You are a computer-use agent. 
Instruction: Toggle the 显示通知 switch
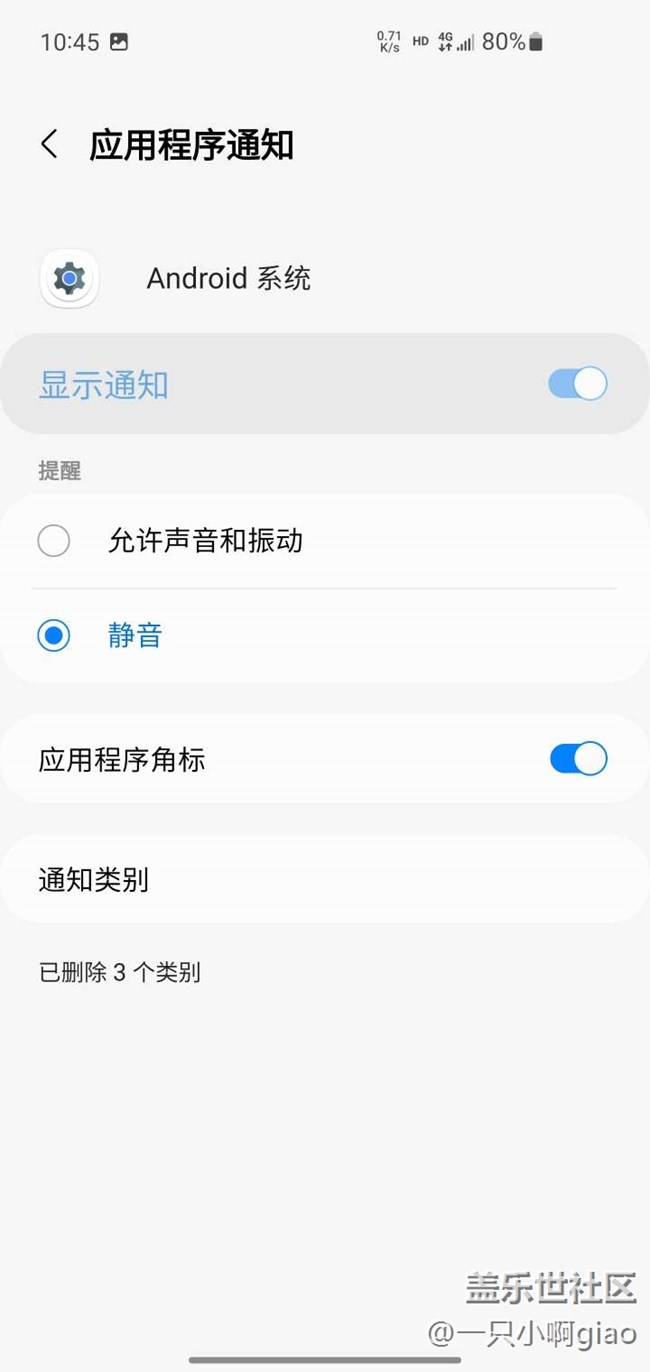577,384
